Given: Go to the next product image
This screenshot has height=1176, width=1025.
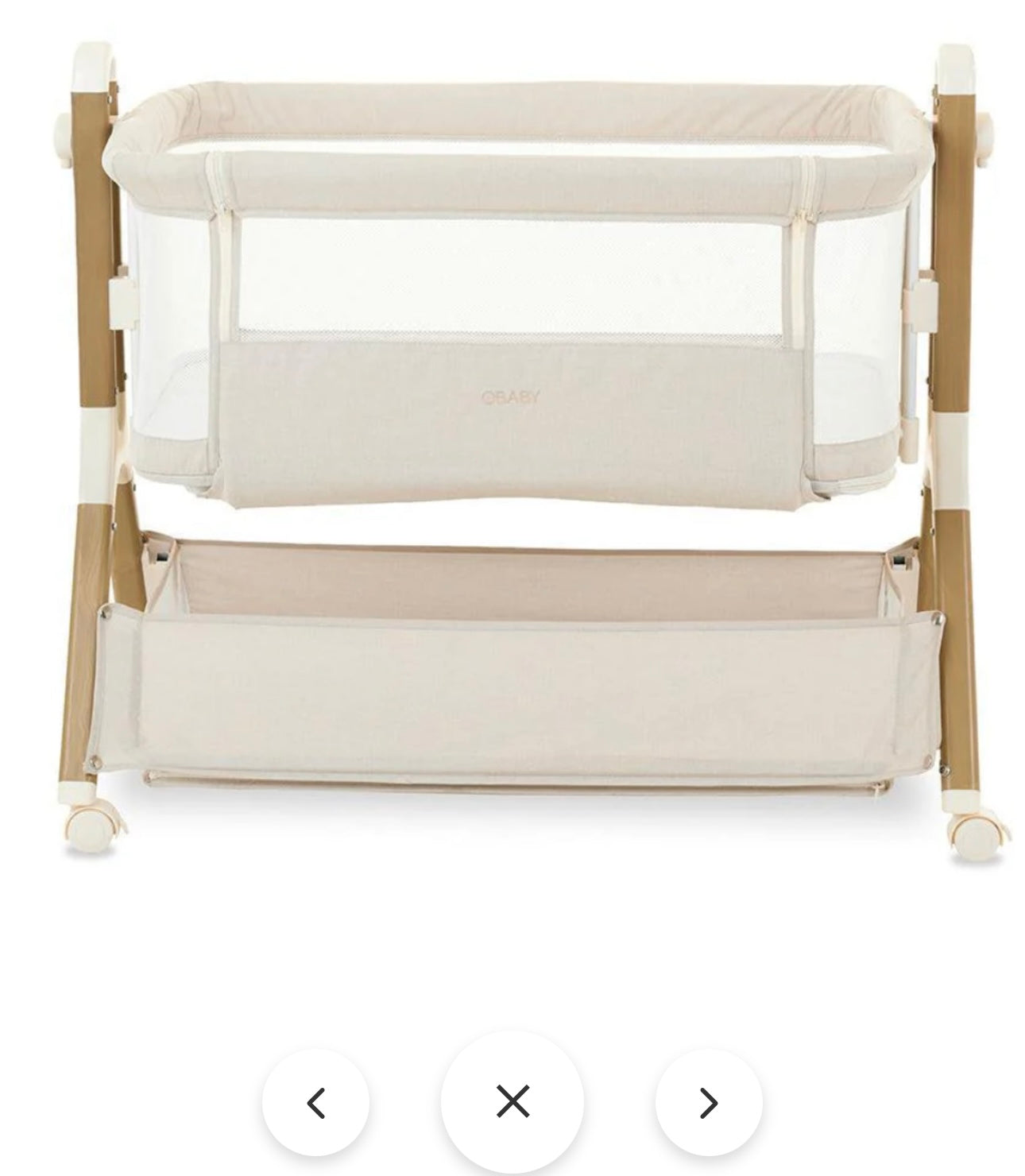Looking at the screenshot, I should tap(708, 1102).
